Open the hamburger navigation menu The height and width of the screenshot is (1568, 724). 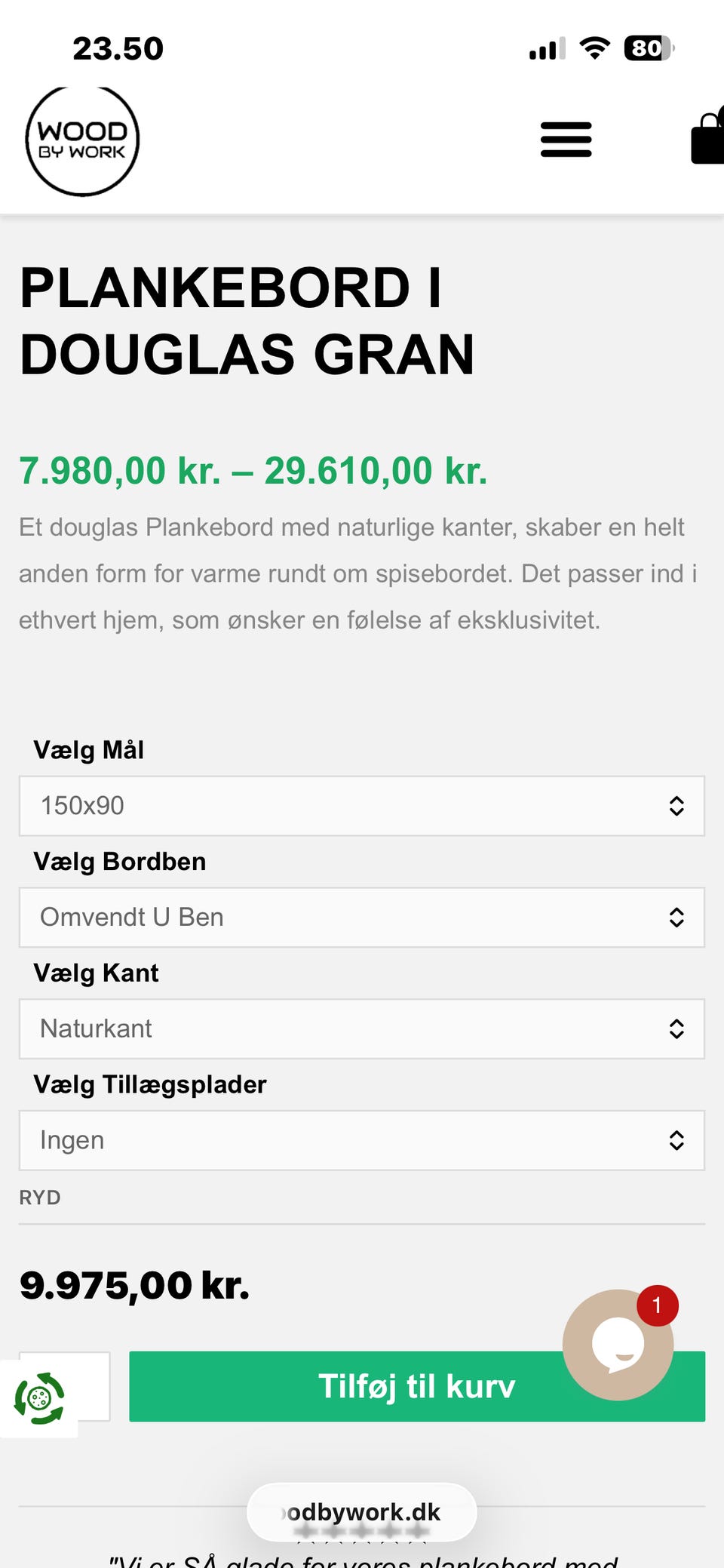point(566,140)
